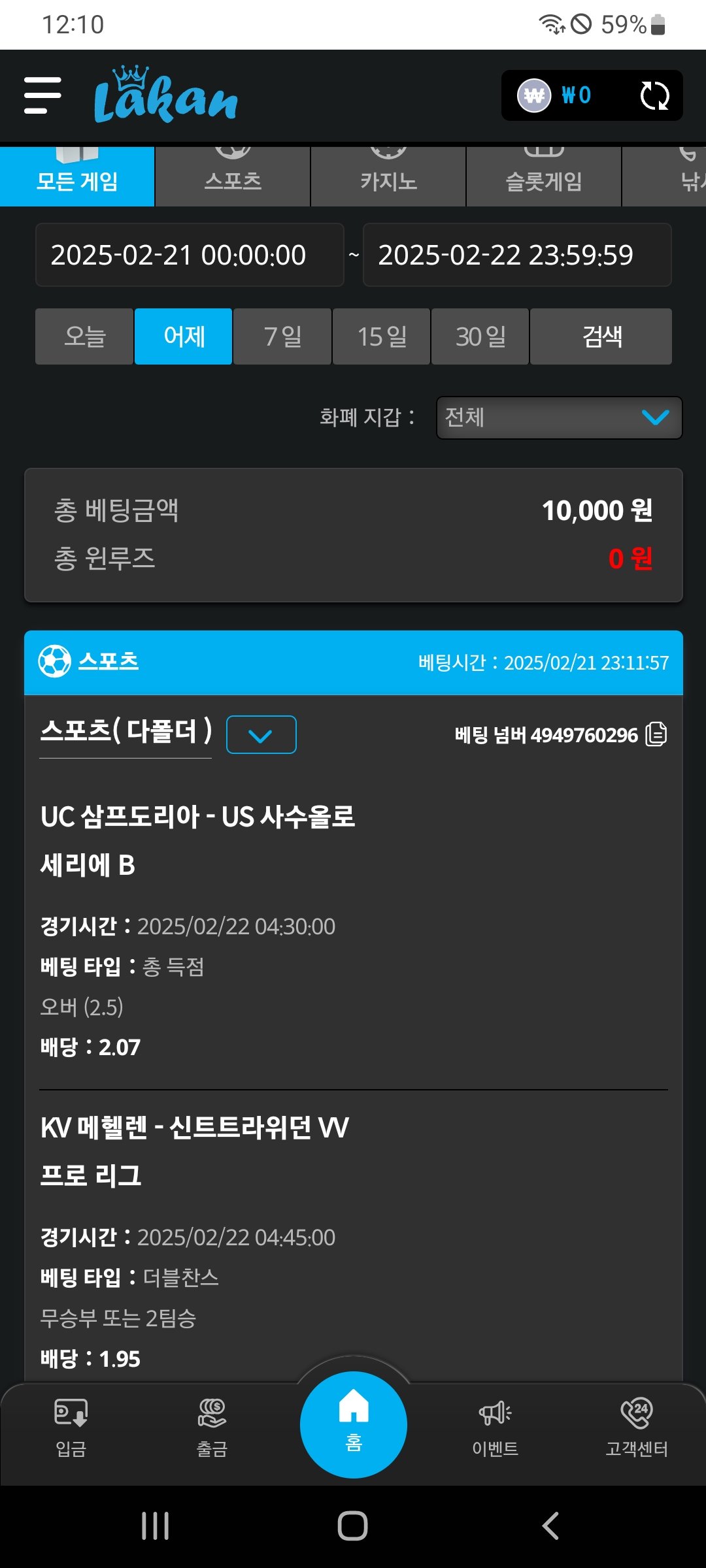Tap the 검색 button
Screen dimensions: 706x1568
coord(601,336)
